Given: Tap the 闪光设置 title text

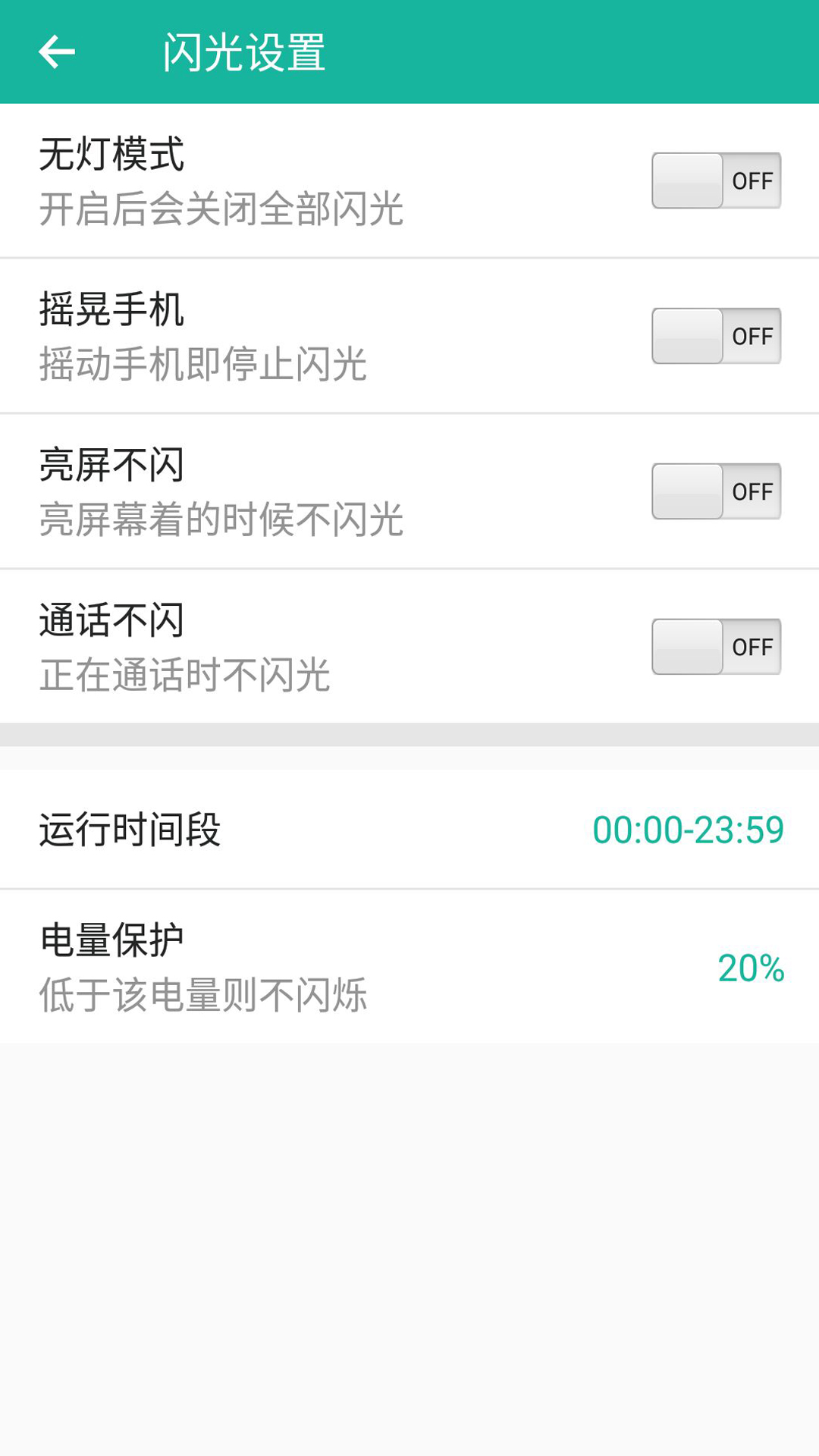Looking at the screenshot, I should click(245, 52).
